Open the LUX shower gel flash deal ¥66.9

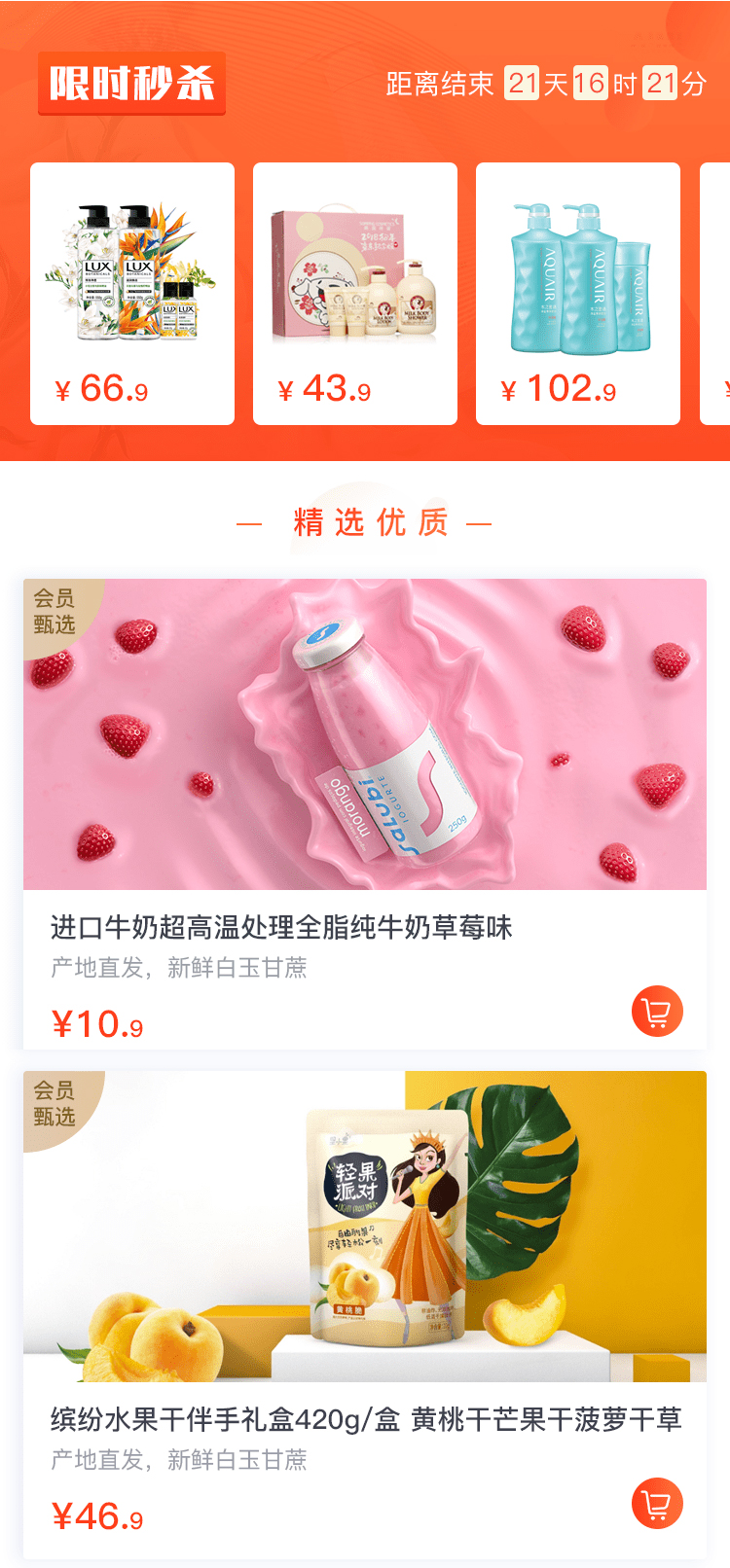pos(132,293)
